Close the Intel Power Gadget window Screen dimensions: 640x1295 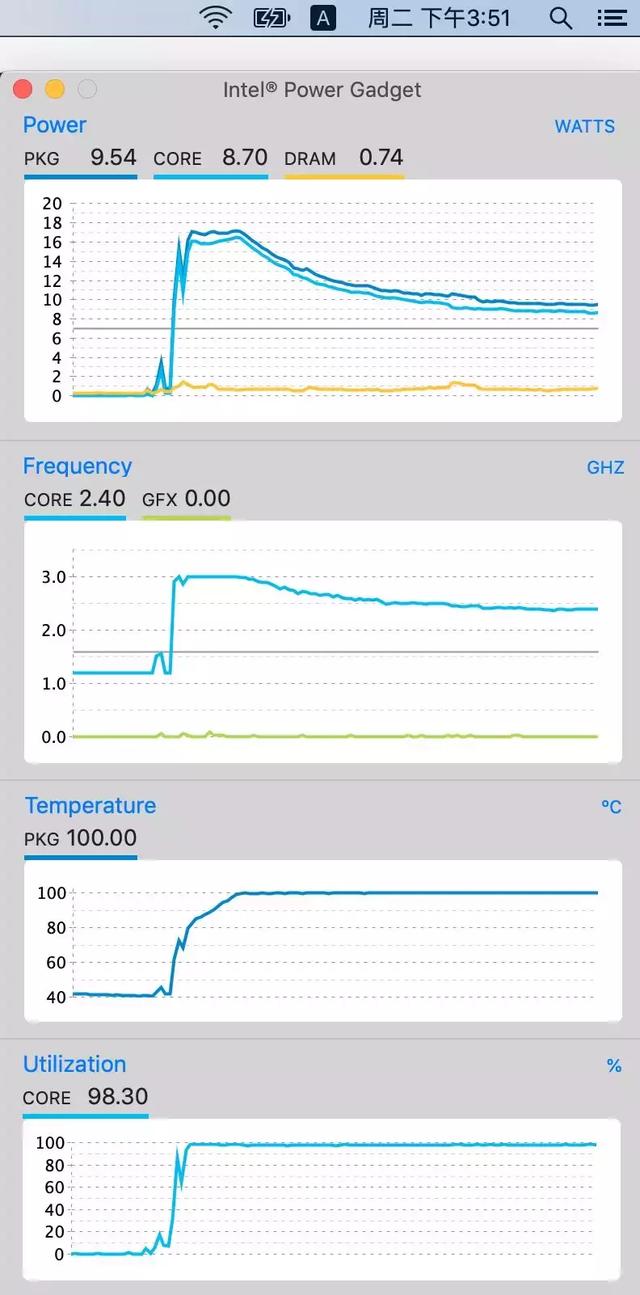tap(22, 90)
